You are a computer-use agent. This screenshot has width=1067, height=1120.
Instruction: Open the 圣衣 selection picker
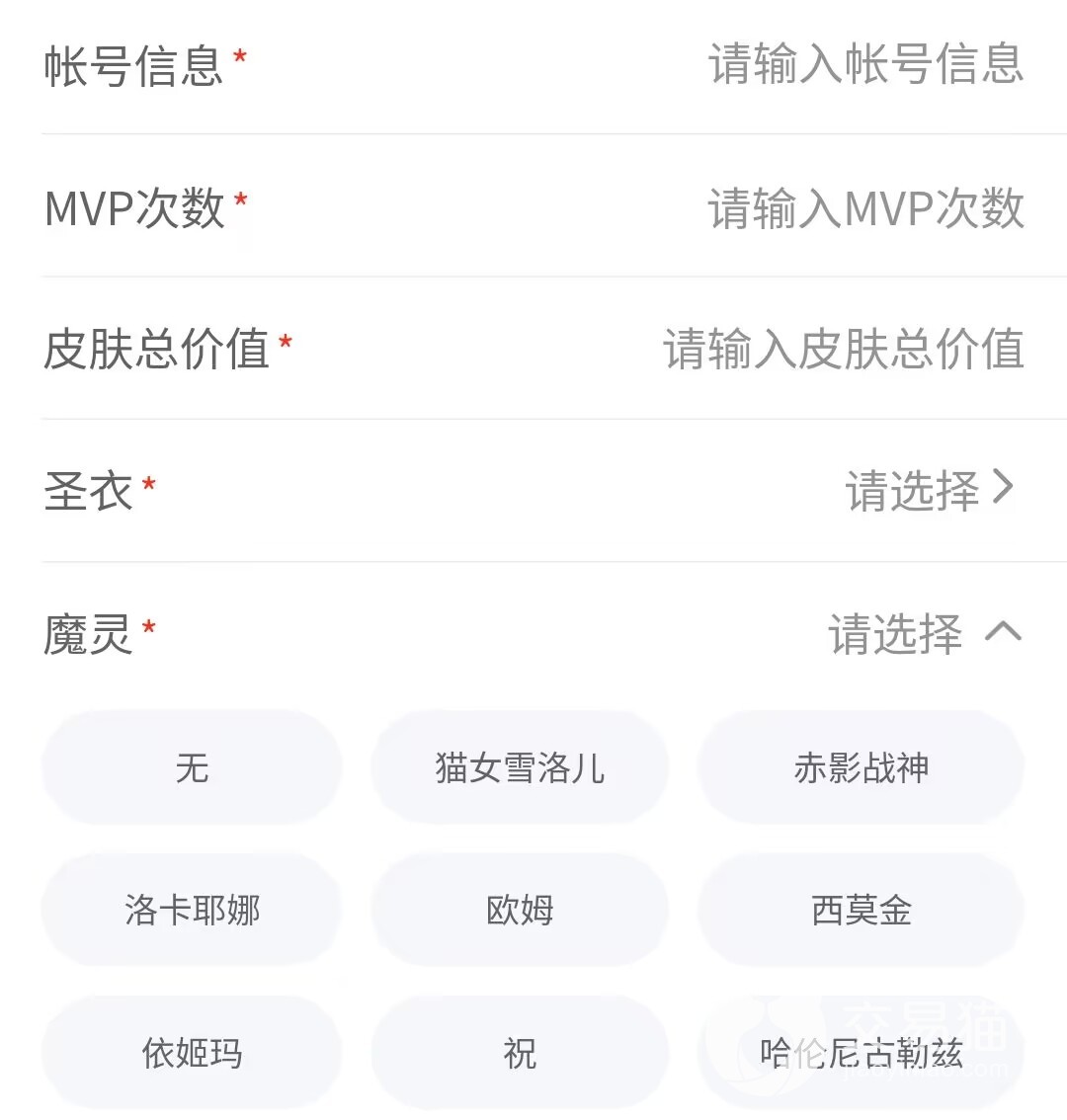[x=930, y=491]
